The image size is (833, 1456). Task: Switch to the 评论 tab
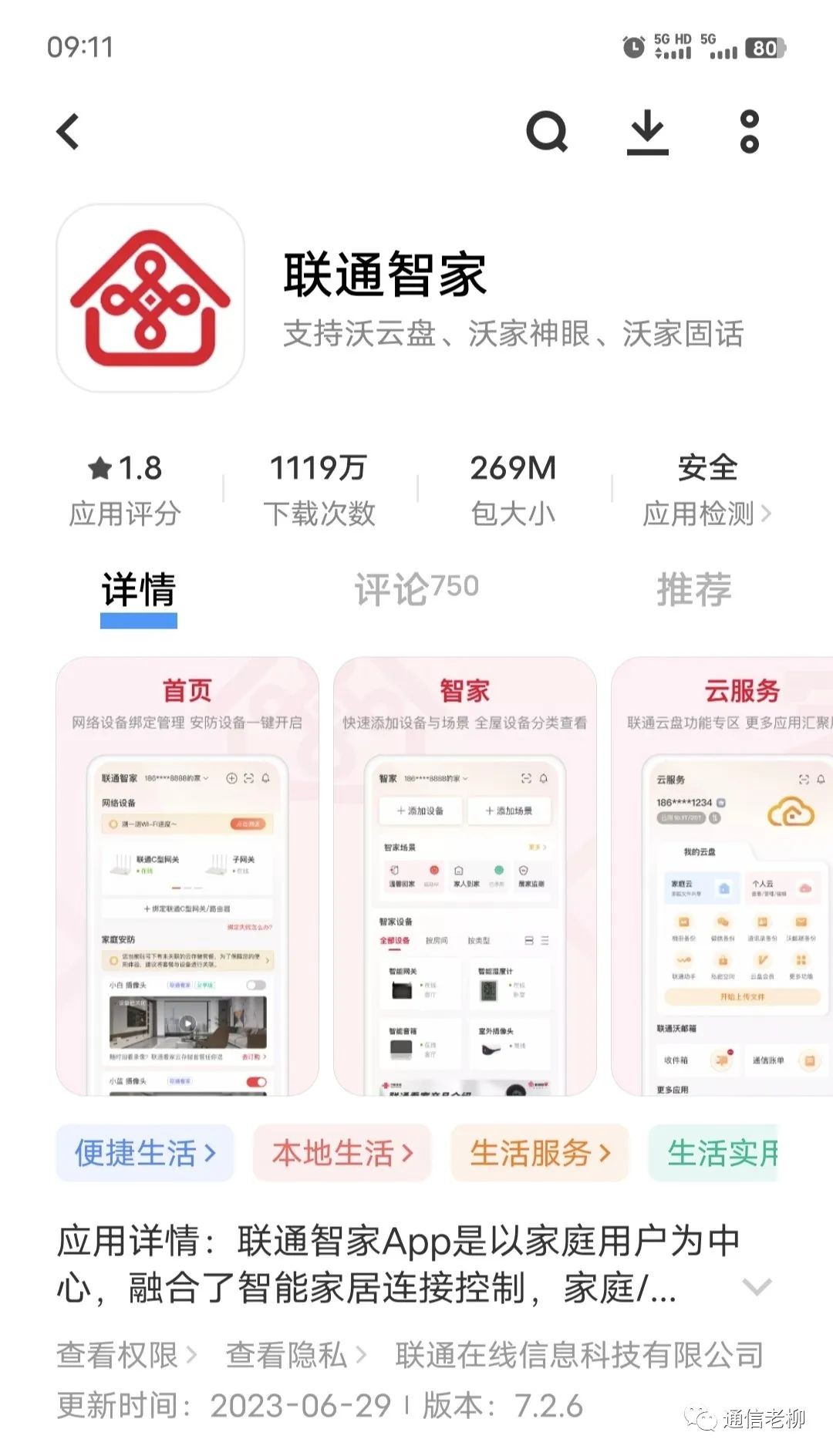[416, 589]
